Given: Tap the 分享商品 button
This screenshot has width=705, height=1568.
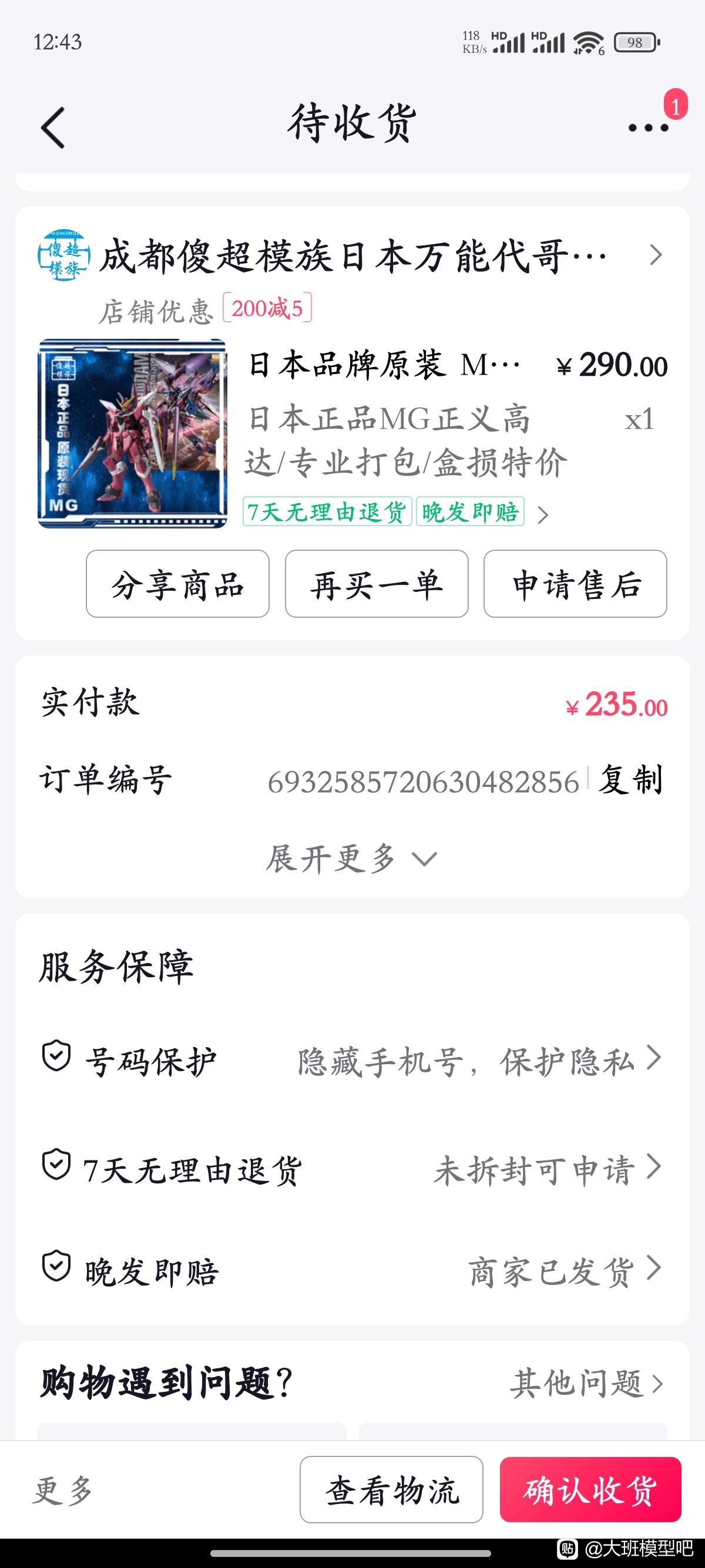Looking at the screenshot, I should (x=178, y=584).
